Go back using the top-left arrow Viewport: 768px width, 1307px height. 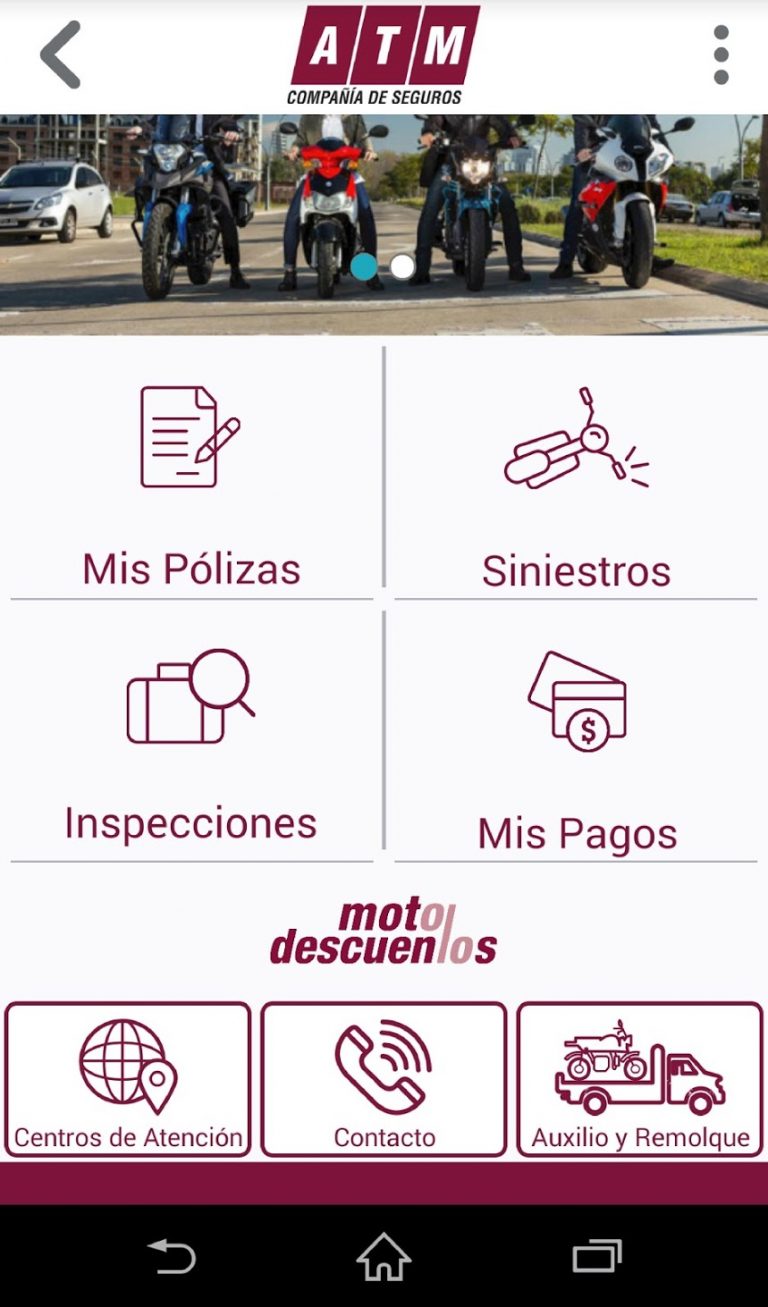point(60,54)
